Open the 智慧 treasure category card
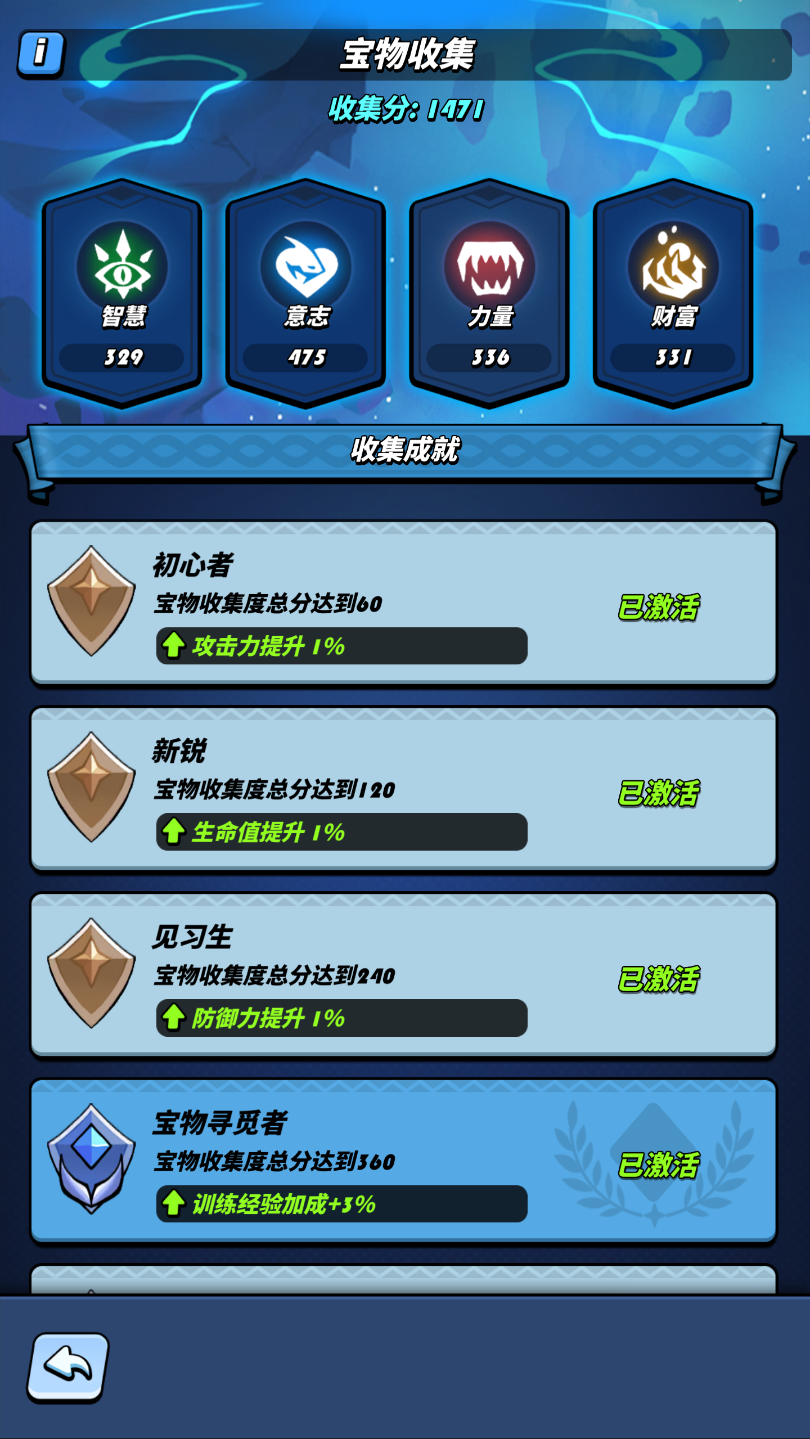810x1439 pixels. [x=122, y=292]
